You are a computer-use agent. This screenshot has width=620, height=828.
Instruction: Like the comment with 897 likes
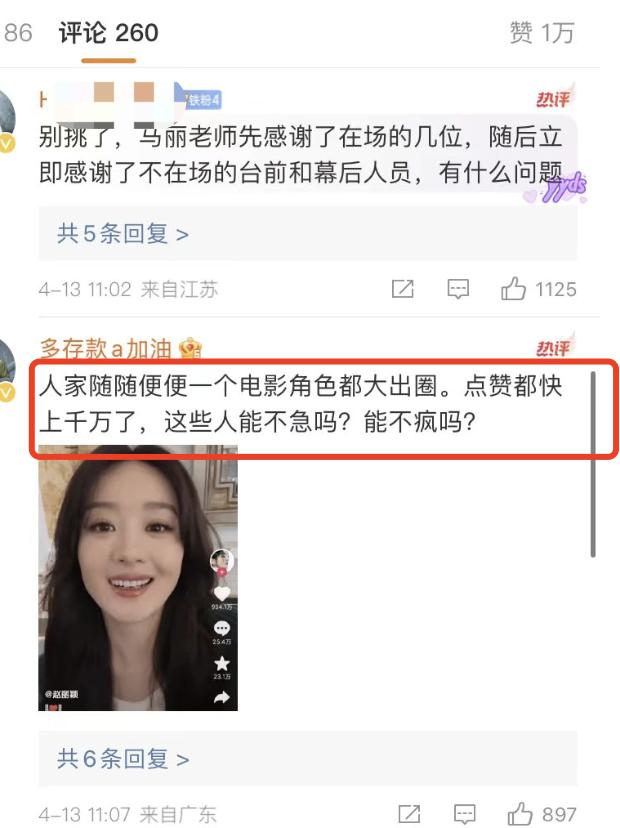(x=520, y=814)
